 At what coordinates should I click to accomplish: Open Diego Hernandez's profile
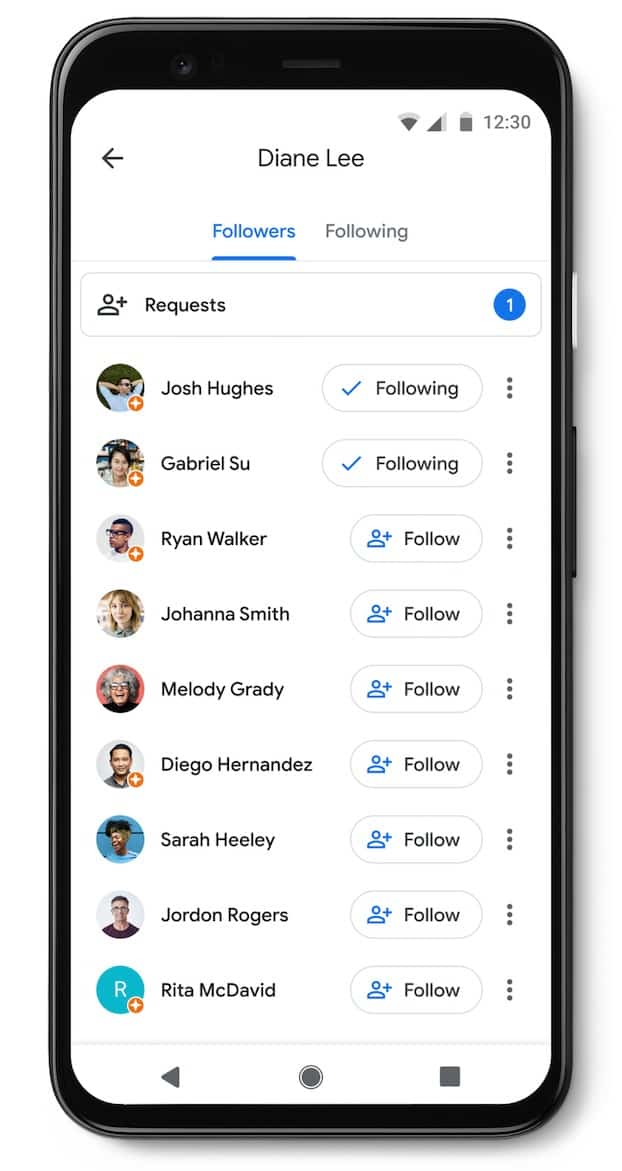pos(236,764)
